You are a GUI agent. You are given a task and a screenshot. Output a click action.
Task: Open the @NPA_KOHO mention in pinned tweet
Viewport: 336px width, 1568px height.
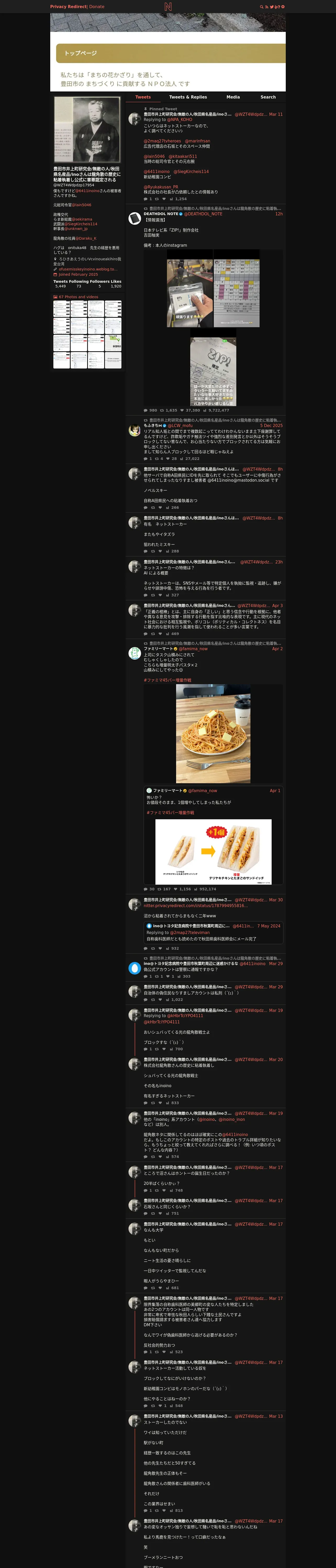[x=179, y=120]
